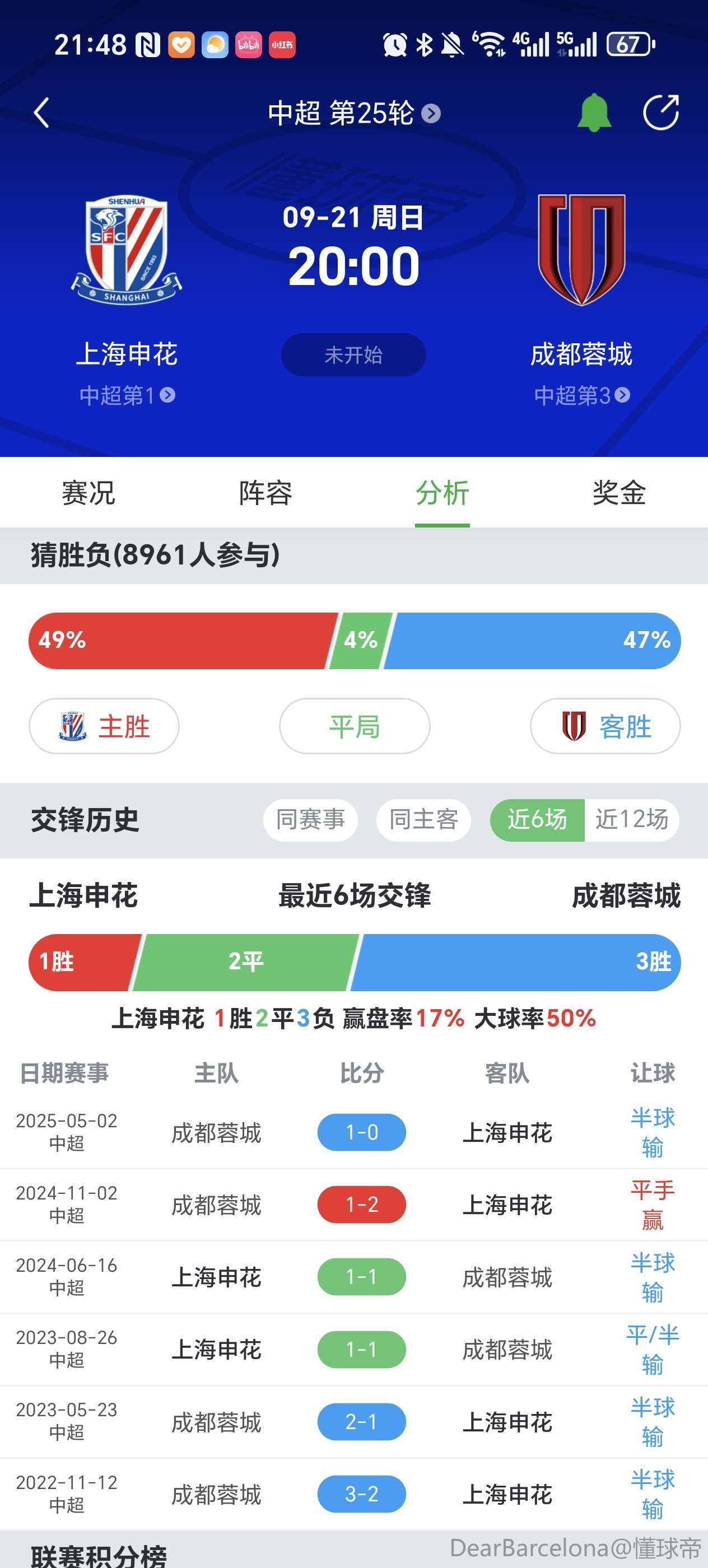
Task: Toggle the green match notification bell
Action: click(x=594, y=113)
